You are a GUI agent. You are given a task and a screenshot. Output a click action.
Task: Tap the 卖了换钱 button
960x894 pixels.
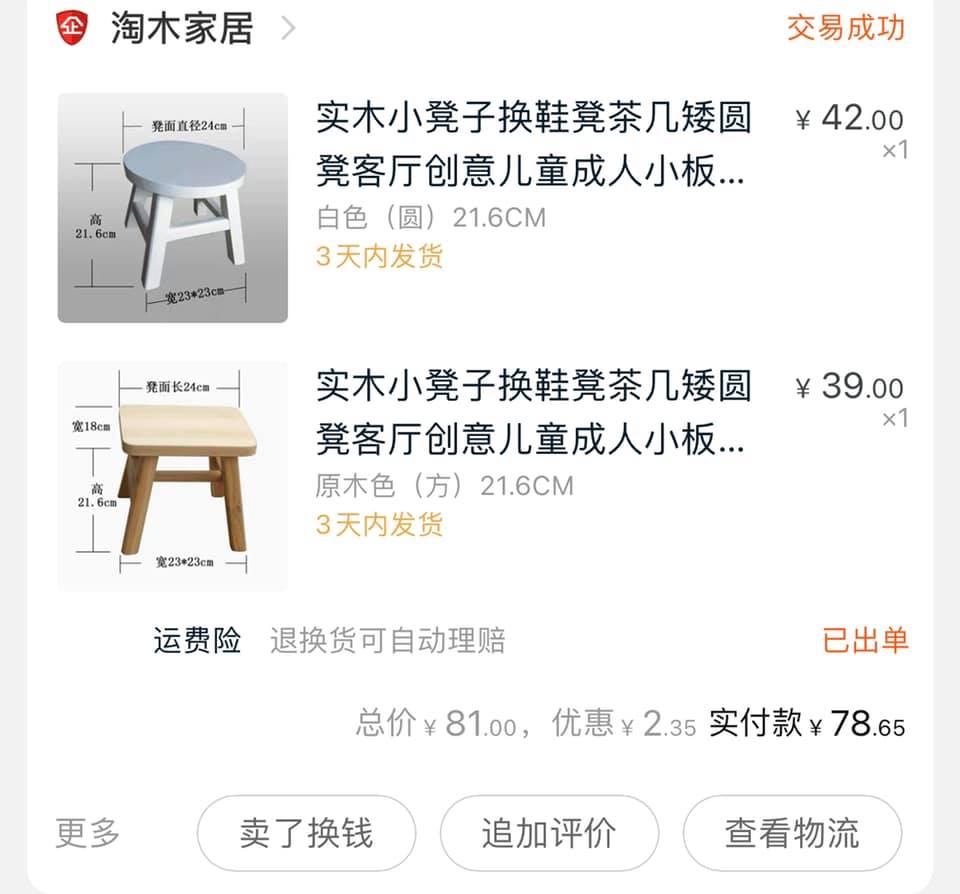pos(305,833)
